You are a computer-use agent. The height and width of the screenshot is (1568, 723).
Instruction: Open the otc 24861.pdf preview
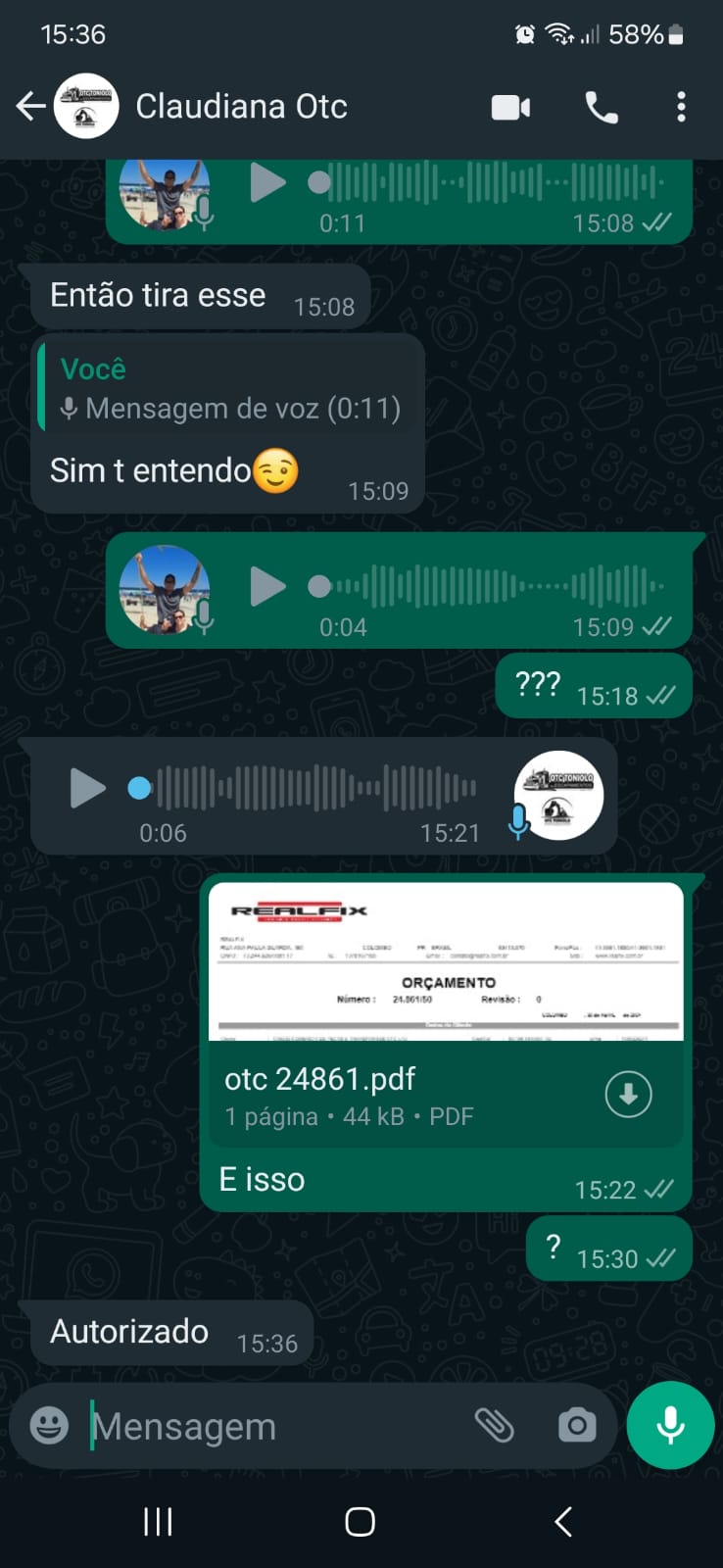(446, 962)
